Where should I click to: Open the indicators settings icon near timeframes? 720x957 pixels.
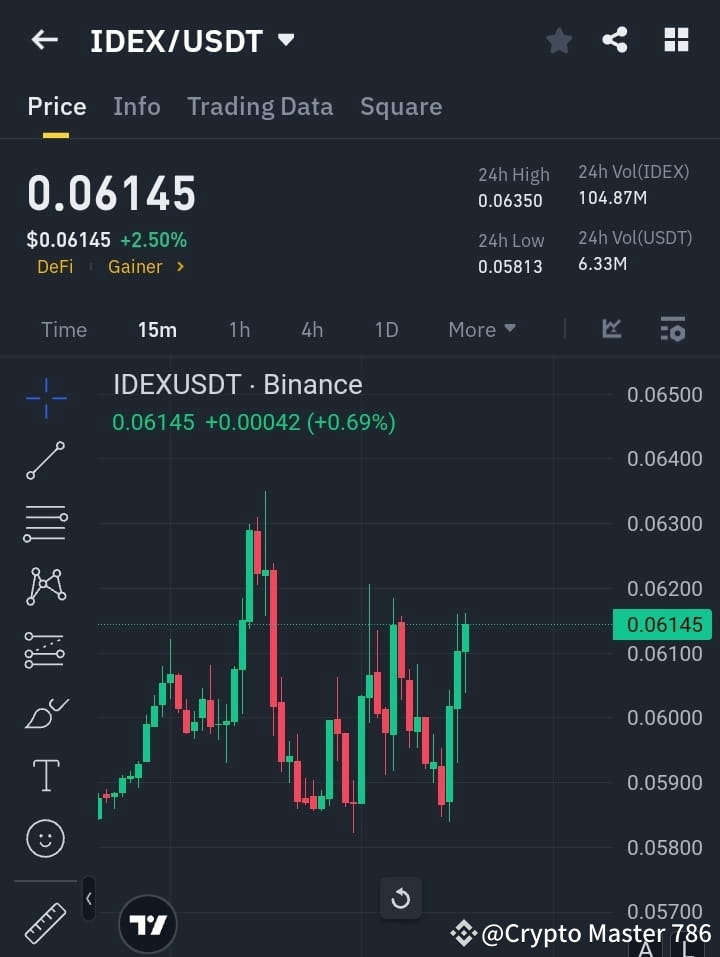pos(673,329)
